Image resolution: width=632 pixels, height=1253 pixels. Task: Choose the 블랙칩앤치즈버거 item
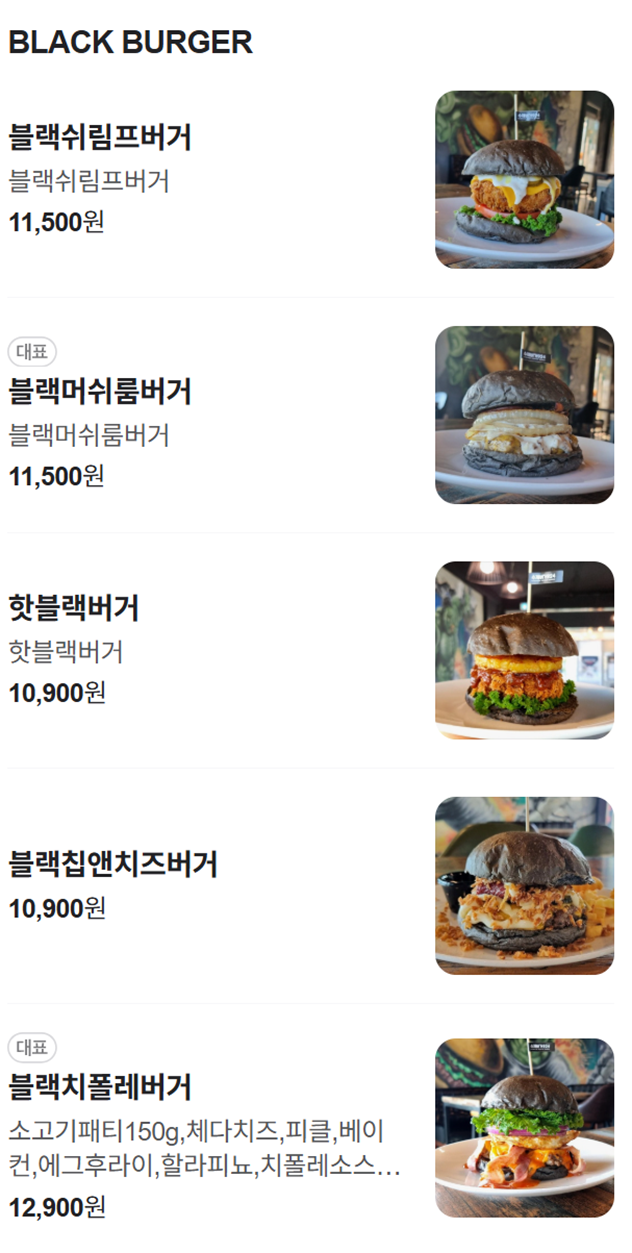(113, 864)
